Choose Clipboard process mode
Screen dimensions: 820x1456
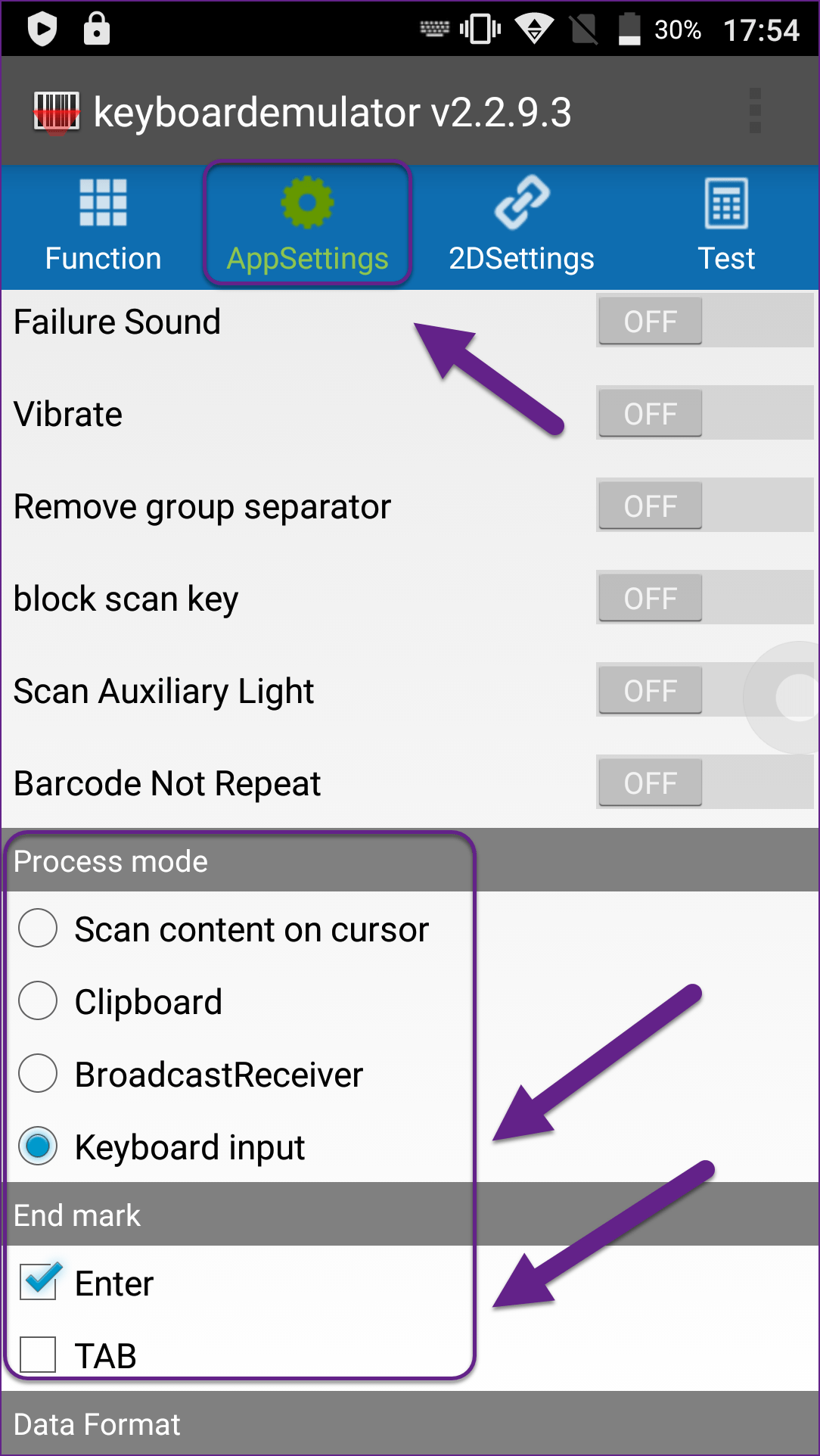point(38,1001)
